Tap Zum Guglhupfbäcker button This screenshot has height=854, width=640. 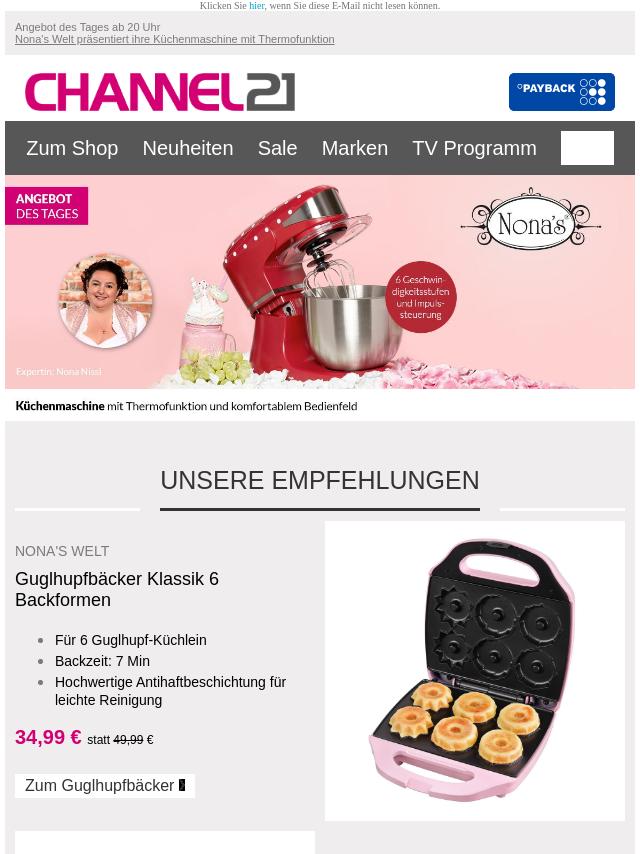(104, 786)
